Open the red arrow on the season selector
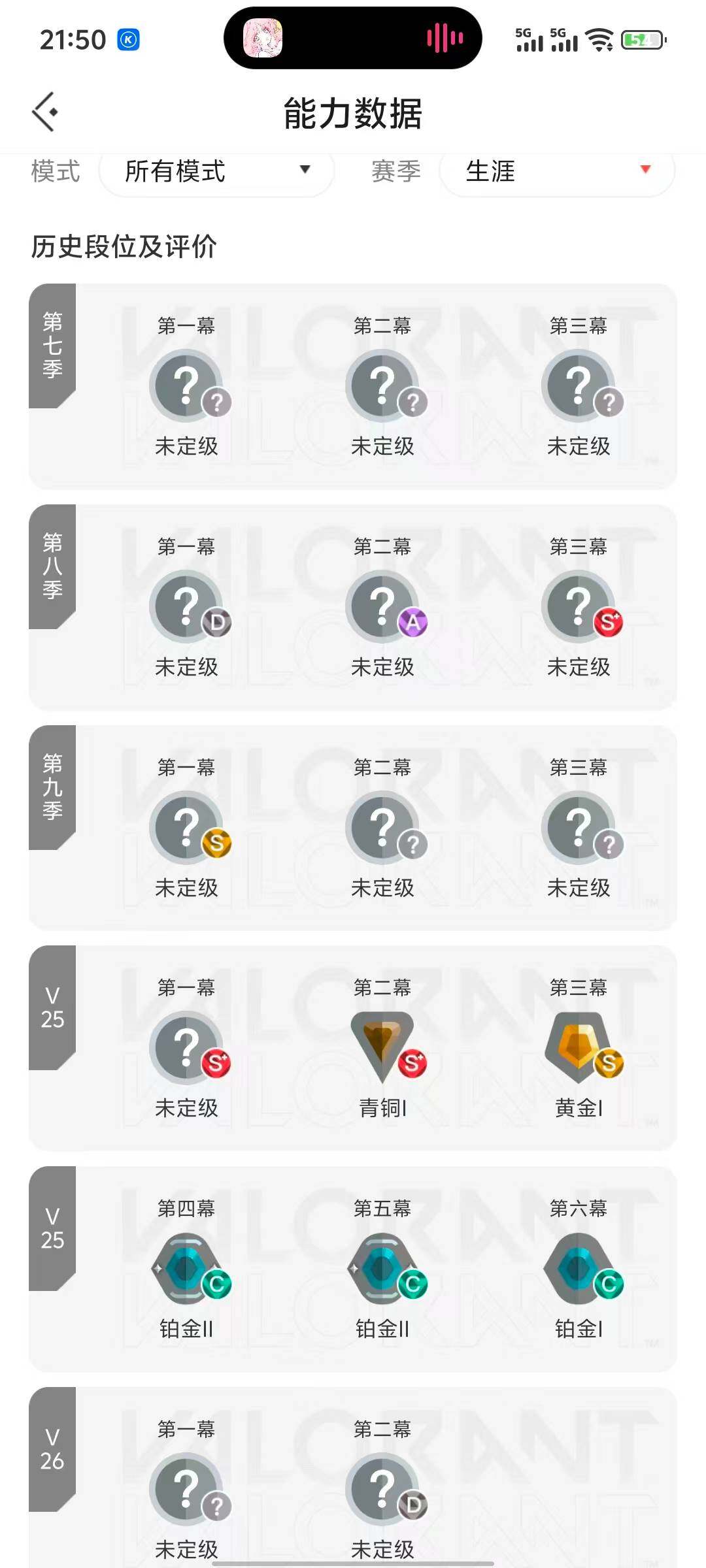Image resolution: width=706 pixels, height=1568 pixels. (646, 171)
